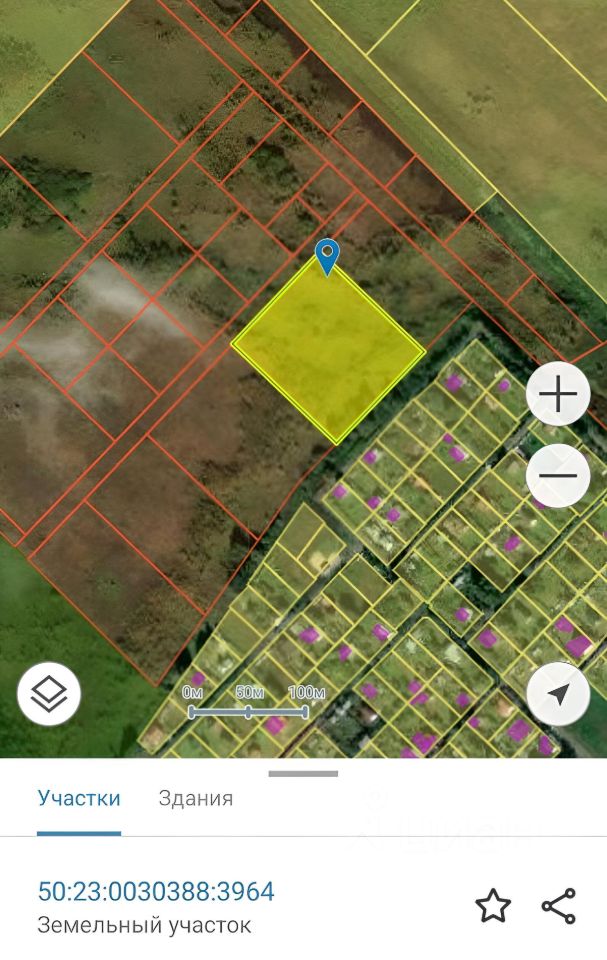The height and width of the screenshot is (960, 607).
Task: Center map on my location
Action: click(x=558, y=693)
